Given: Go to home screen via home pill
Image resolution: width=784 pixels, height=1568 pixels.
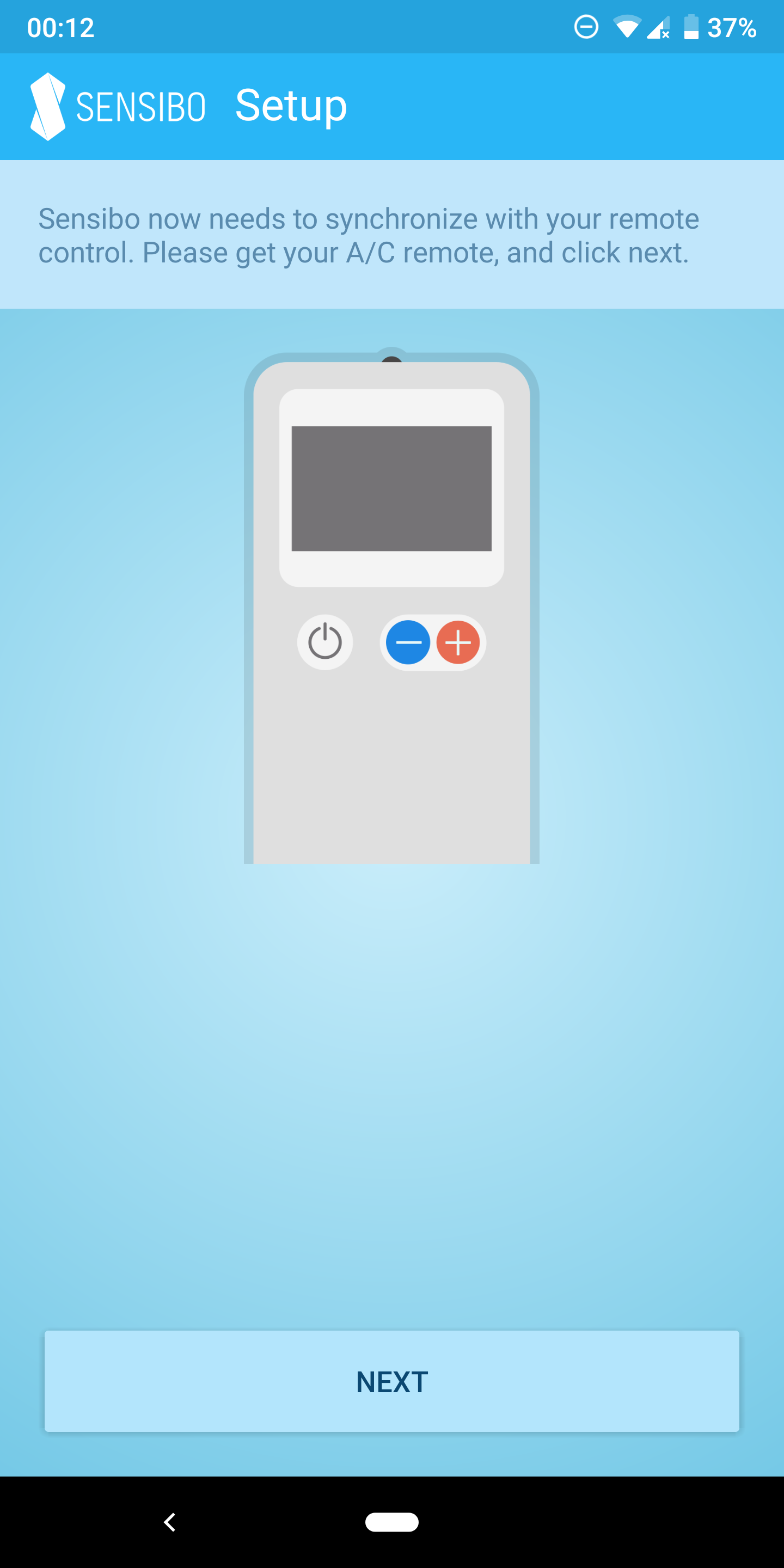Looking at the screenshot, I should tap(391, 1522).
